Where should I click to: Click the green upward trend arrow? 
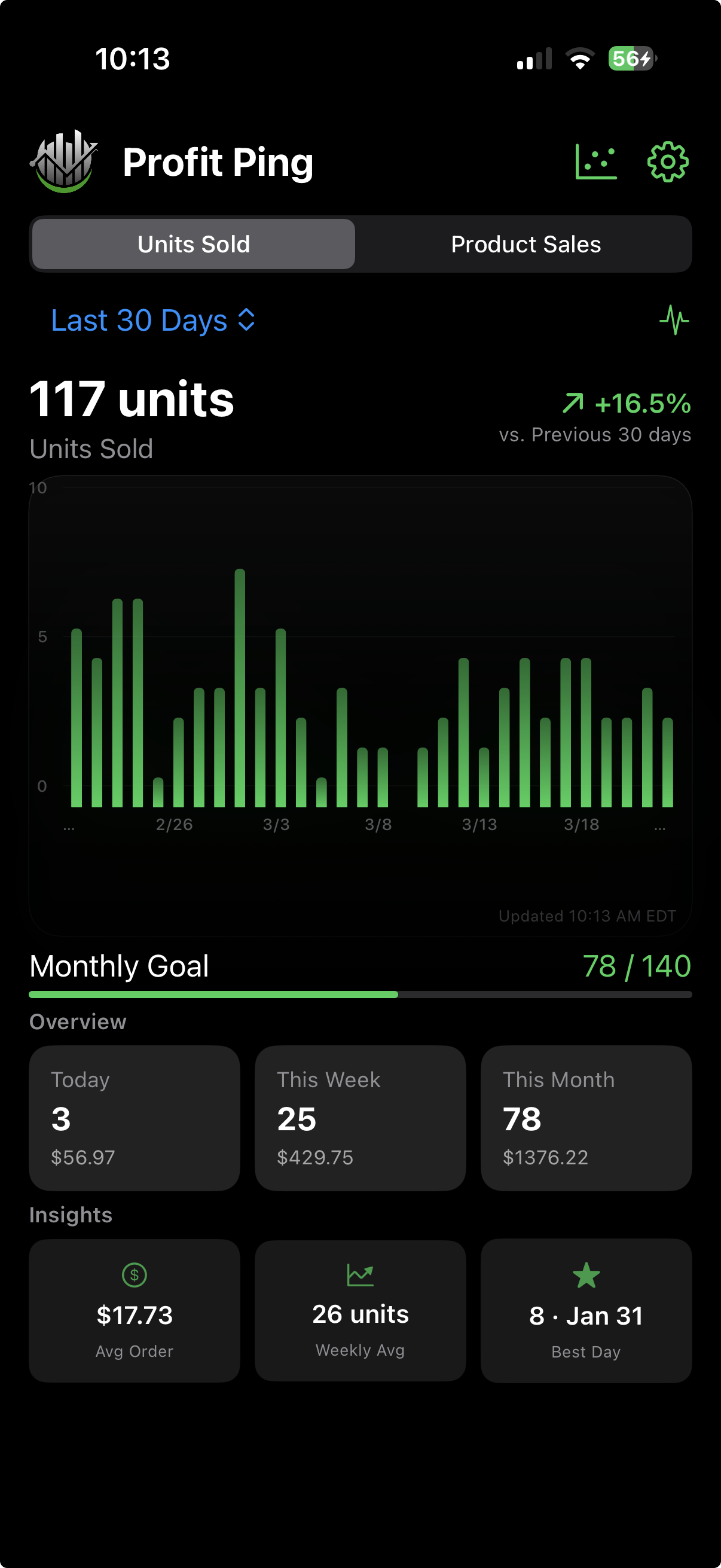pos(573,402)
